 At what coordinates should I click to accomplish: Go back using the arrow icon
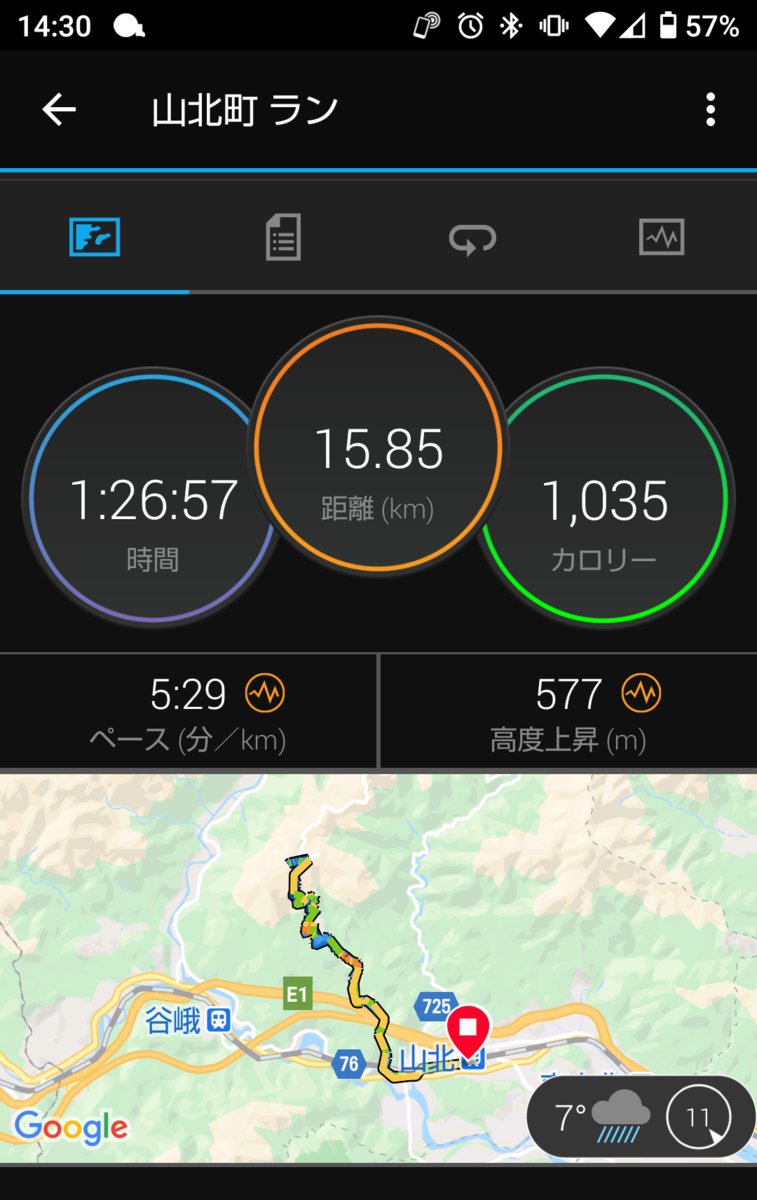[59, 109]
